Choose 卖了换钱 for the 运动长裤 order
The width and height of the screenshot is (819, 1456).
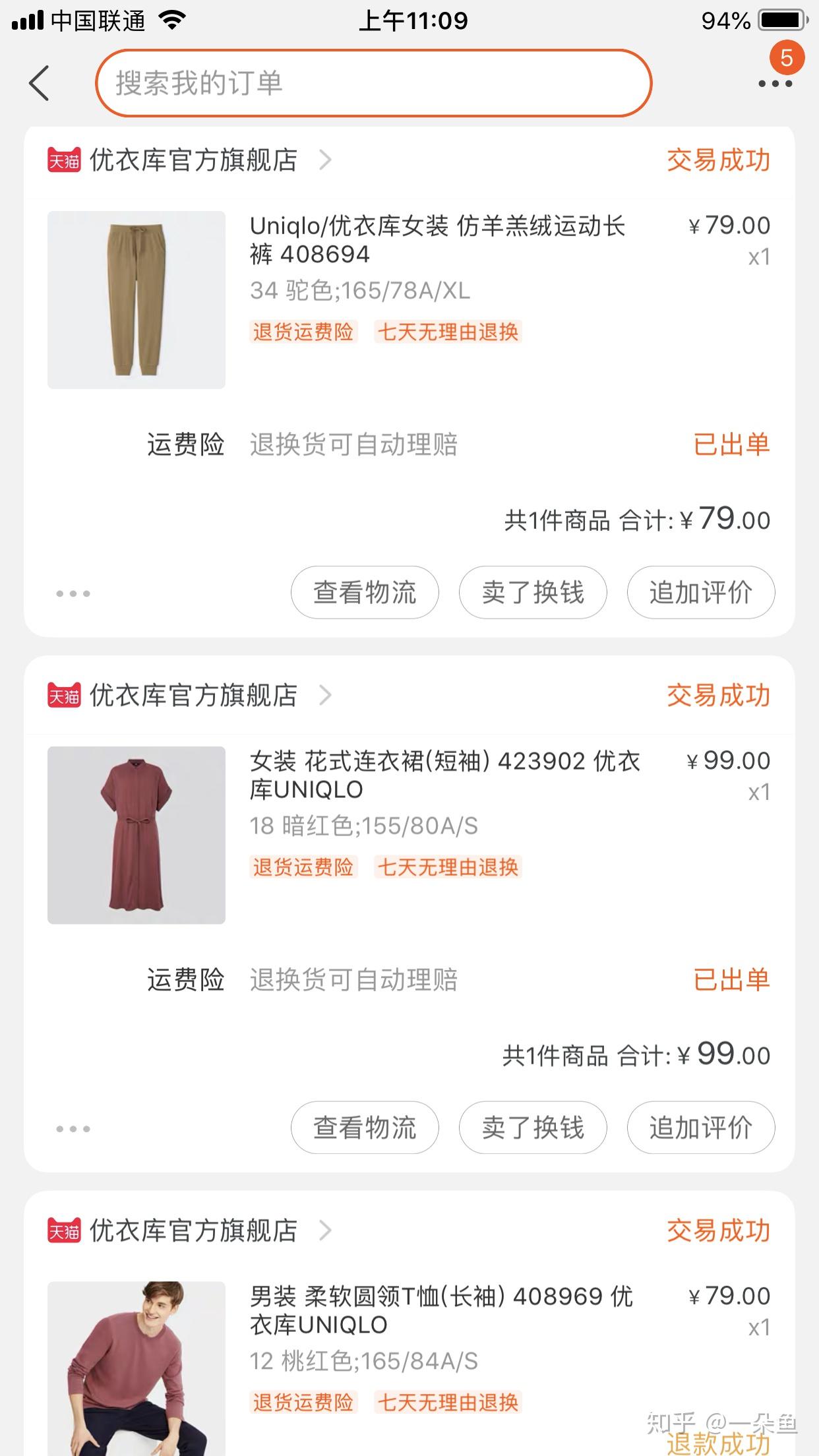pyautogui.click(x=533, y=592)
